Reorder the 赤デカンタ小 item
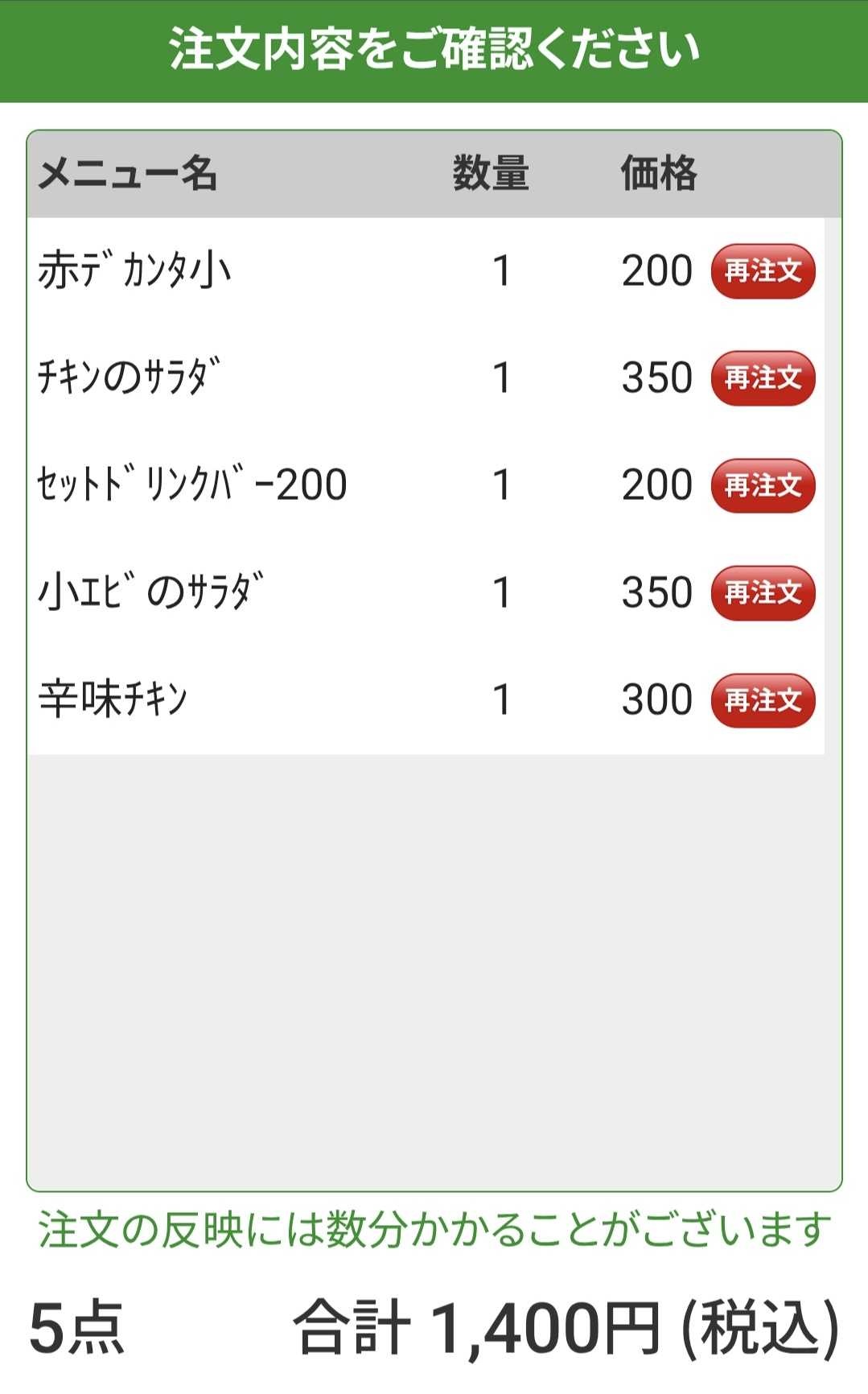The image size is (868, 1394). pos(763,271)
